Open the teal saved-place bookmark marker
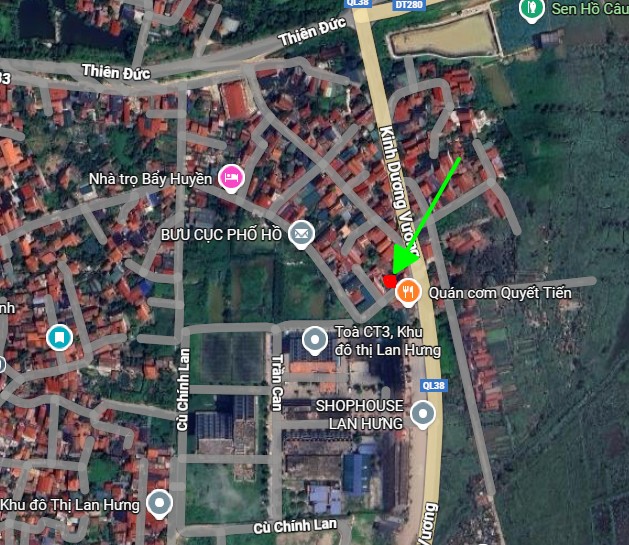 tap(60, 337)
